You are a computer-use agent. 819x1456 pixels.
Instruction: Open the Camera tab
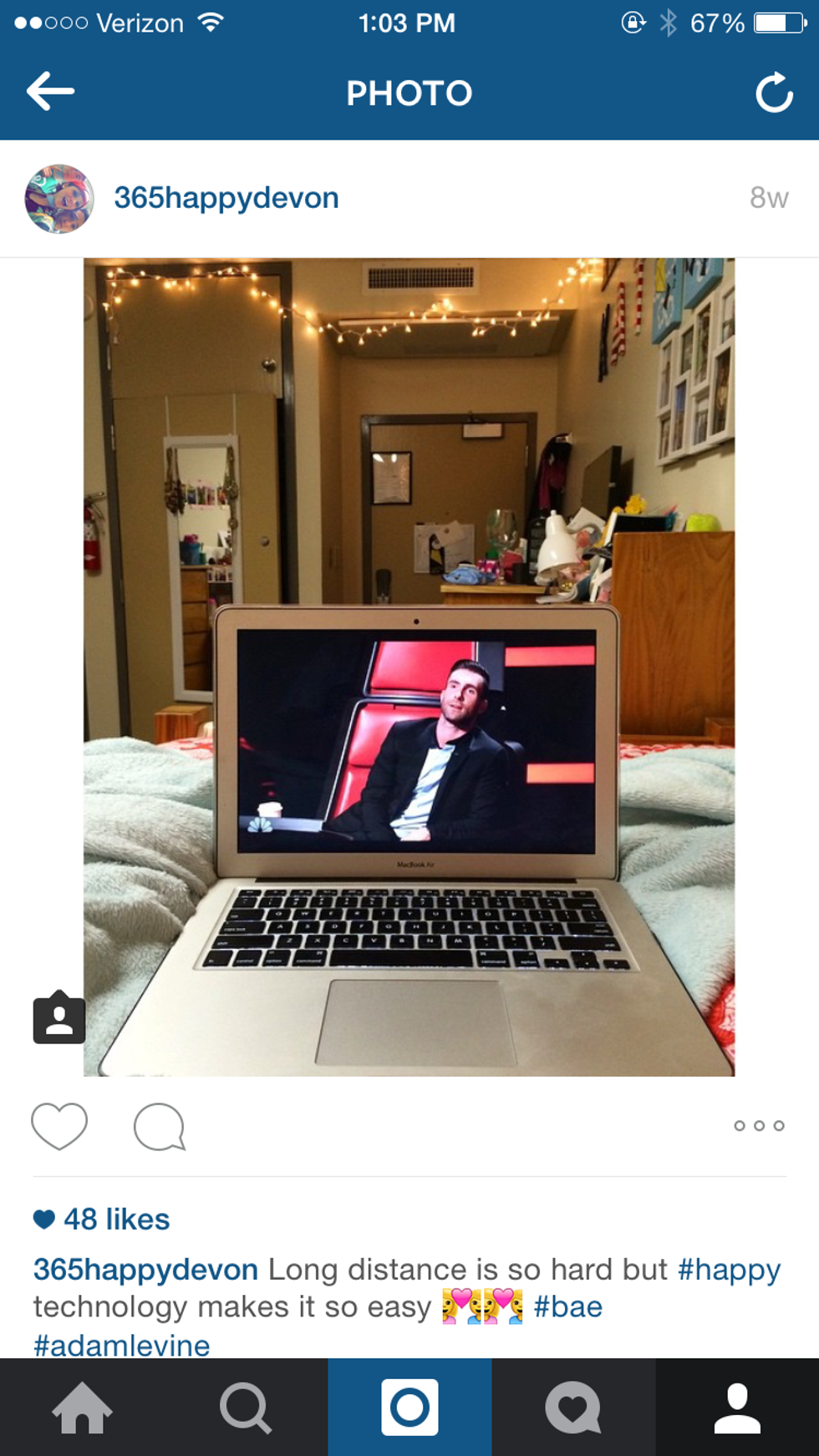[409, 1408]
